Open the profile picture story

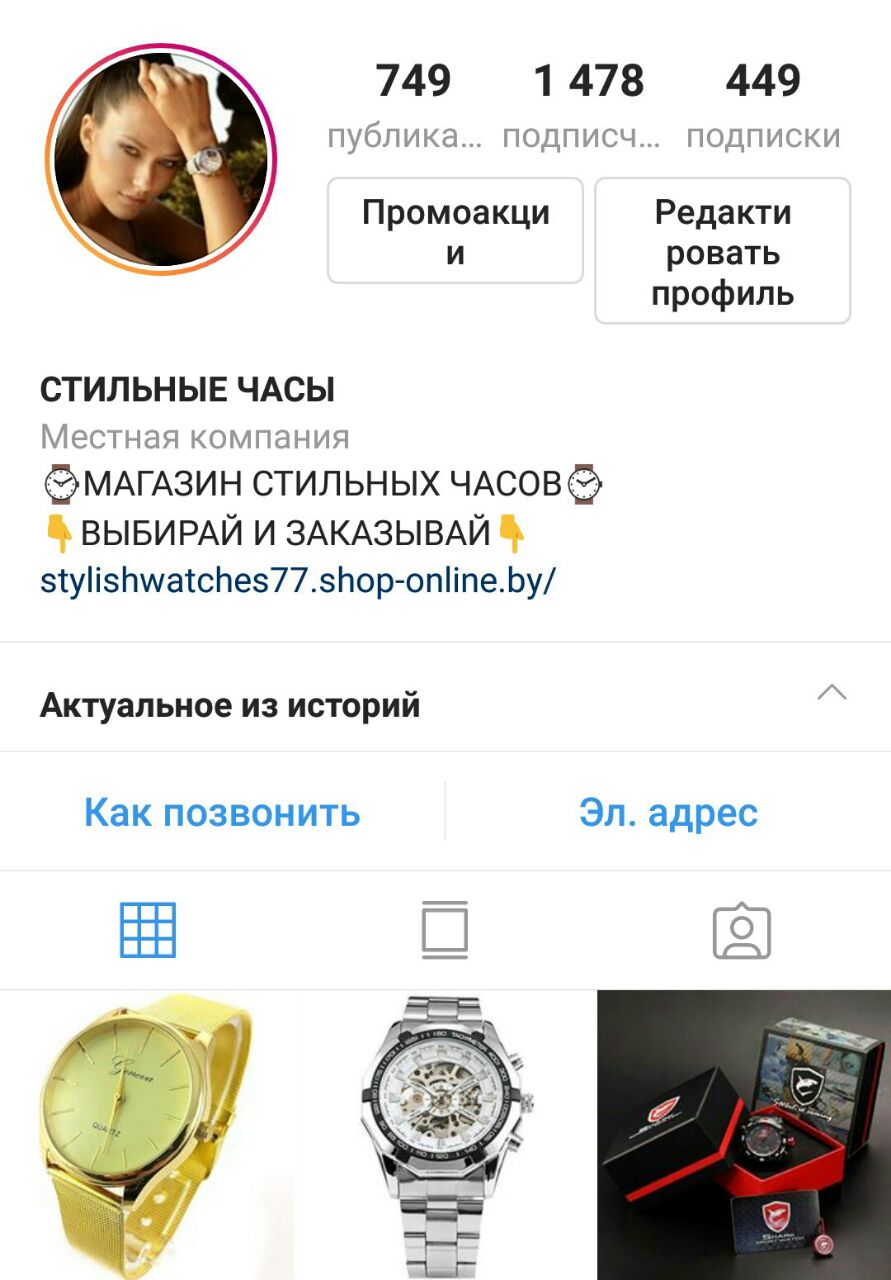tap(160, 159)
